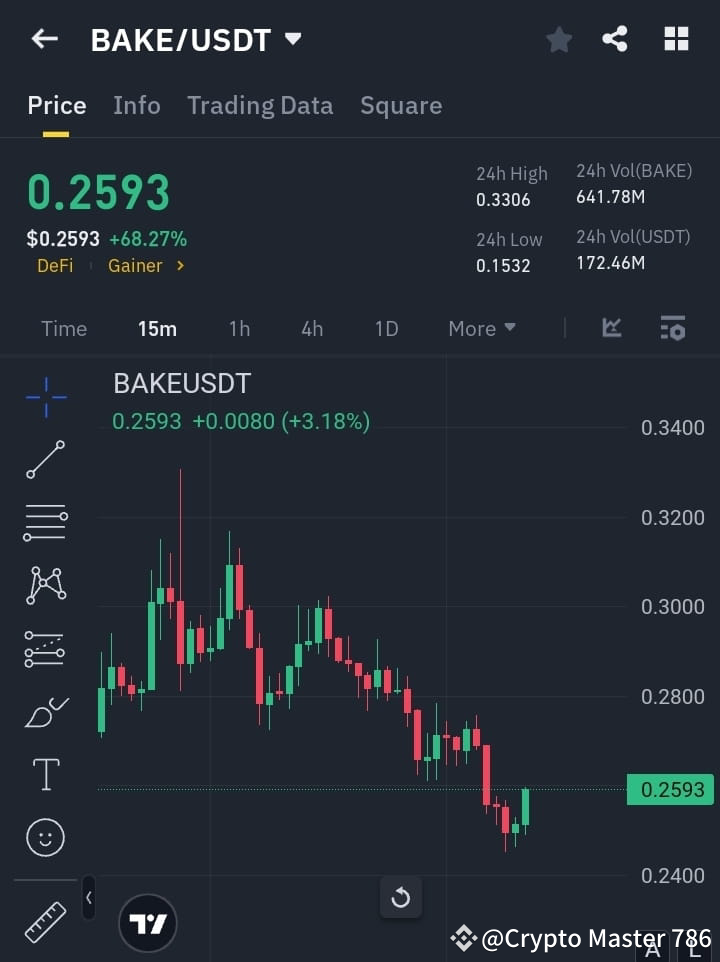
Task: Select the crosshair cursor tool
Action: pos(45,397)
